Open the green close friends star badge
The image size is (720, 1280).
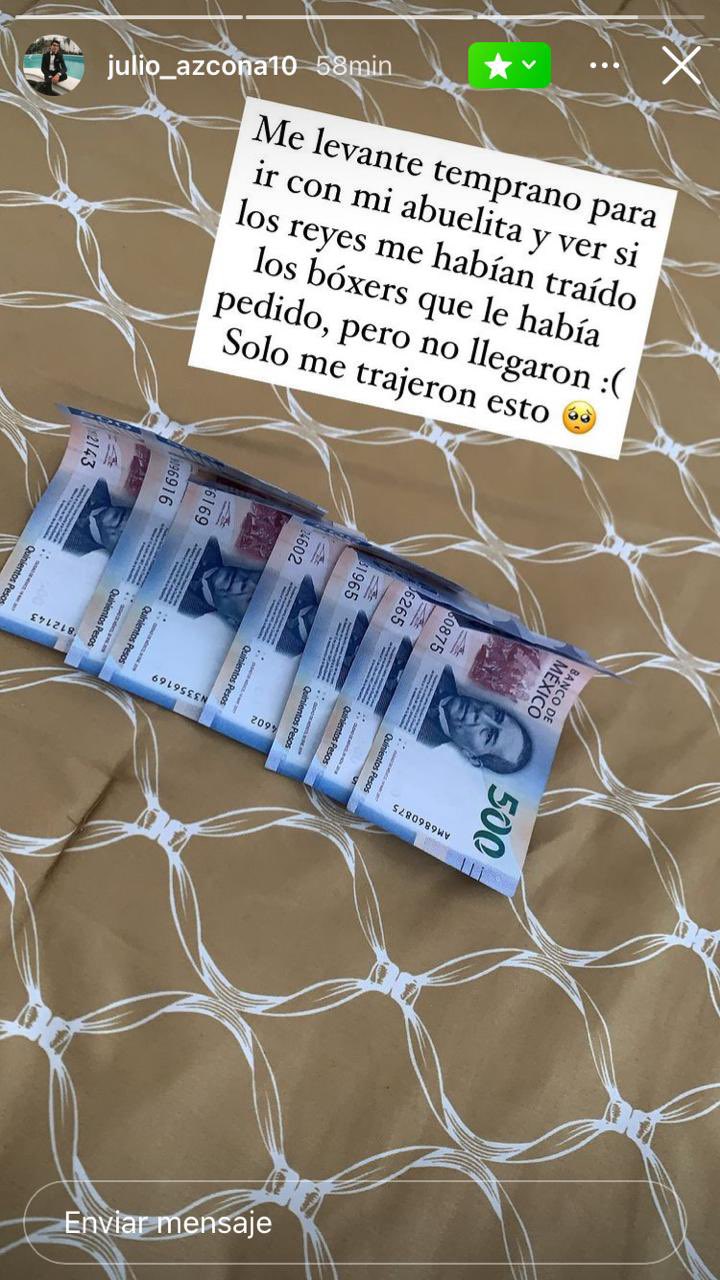click(509, 66)
